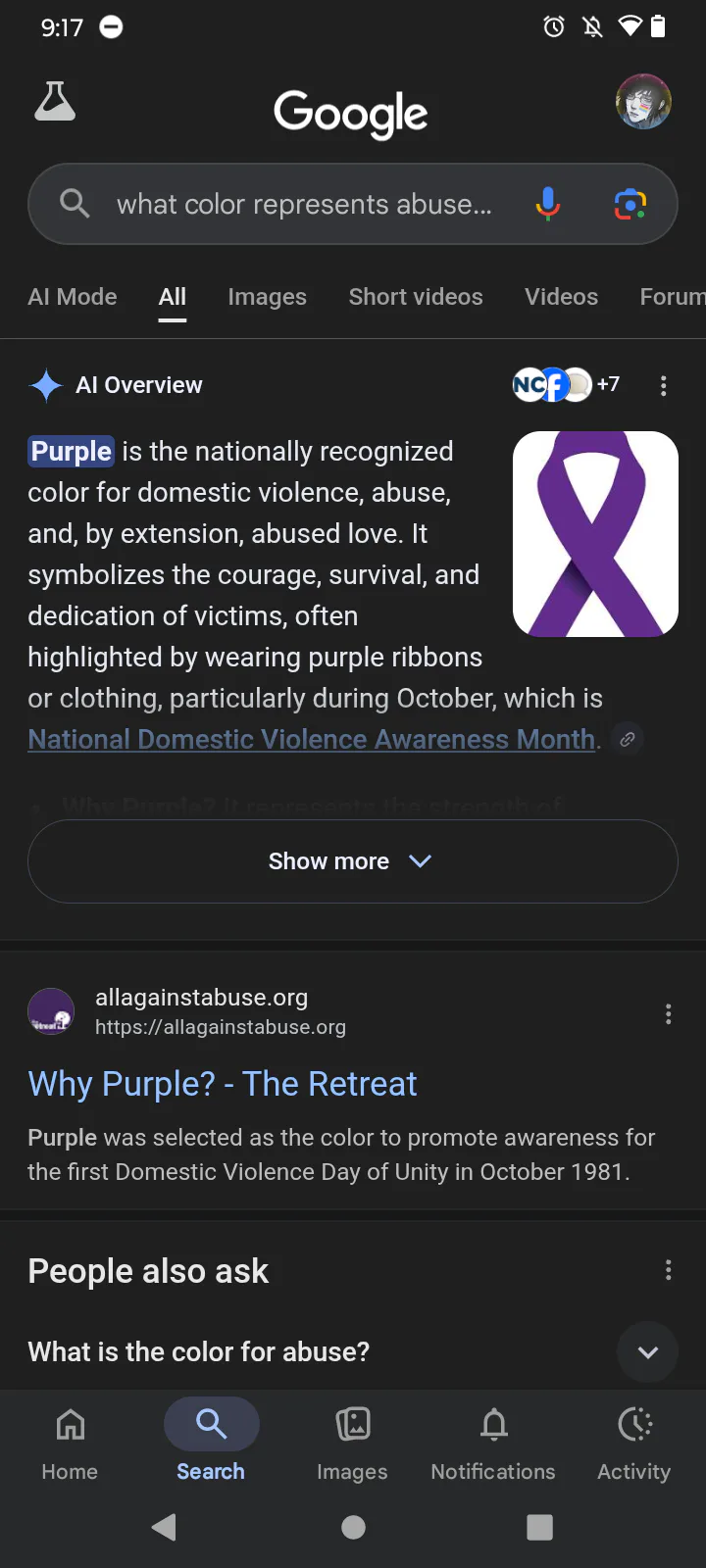Open options for the allagainstabuse.org result

tap(669, 1014)
